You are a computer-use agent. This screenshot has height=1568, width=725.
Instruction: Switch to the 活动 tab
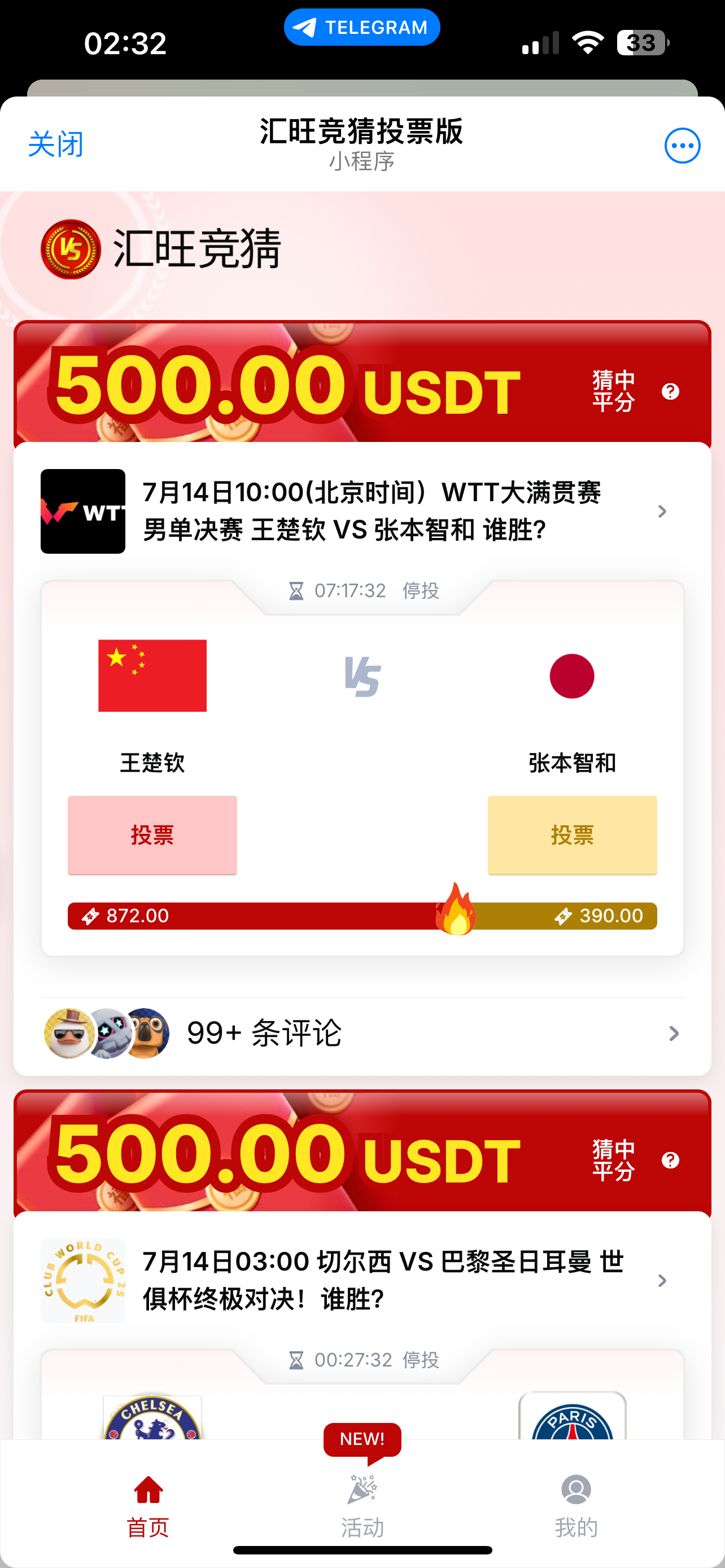pyautogui.click(x=362, y=1506)
